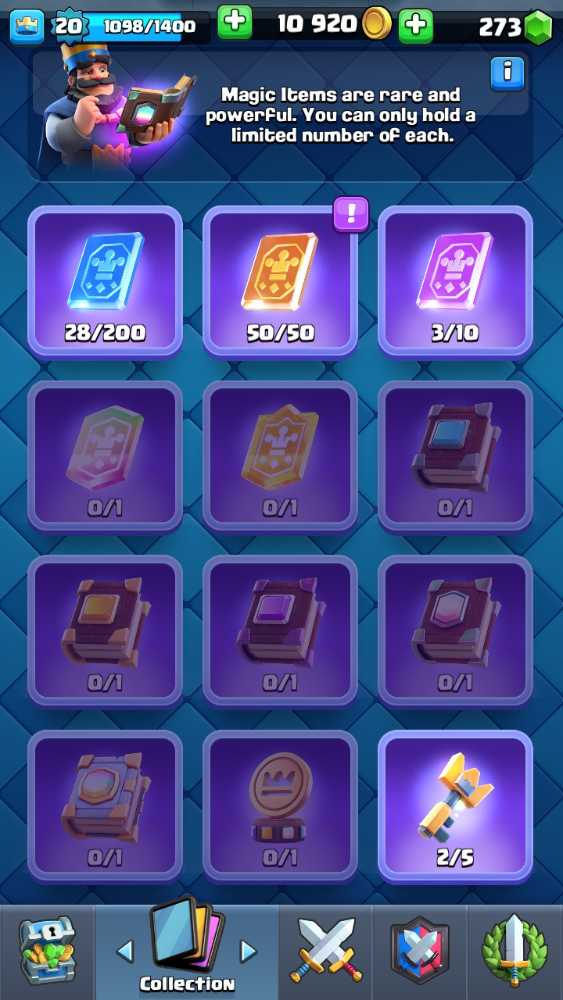Open the magic key item showing 2/5
This screenshot has height=1000, width=563.
tap(455, 806)
